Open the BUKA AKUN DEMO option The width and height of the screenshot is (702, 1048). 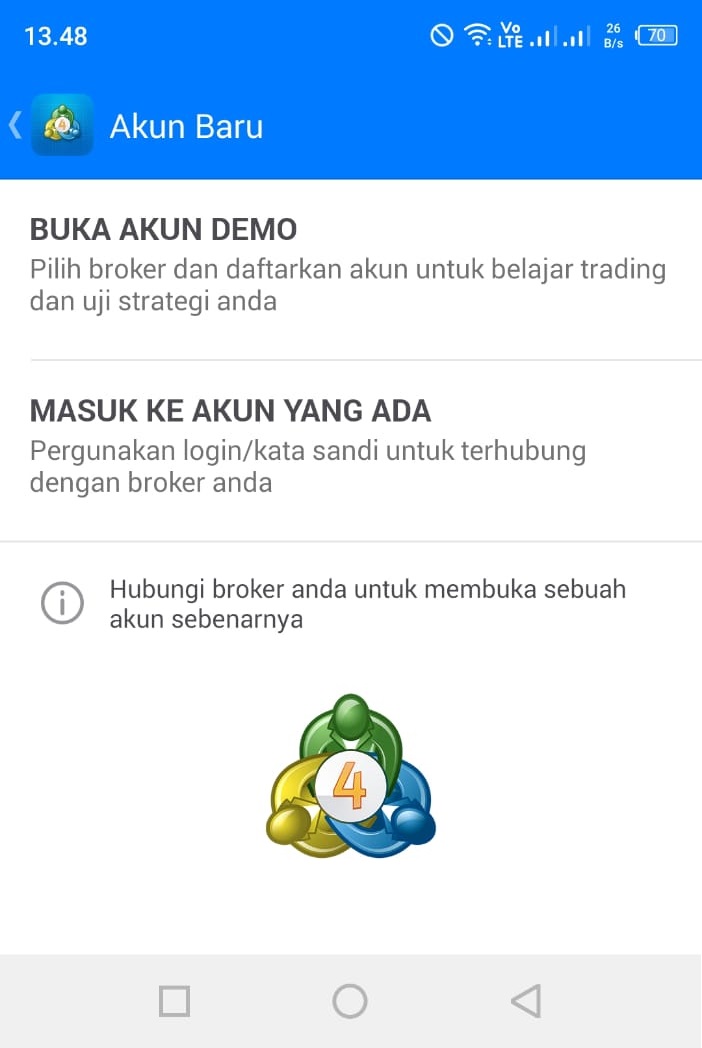pos(350,264)
